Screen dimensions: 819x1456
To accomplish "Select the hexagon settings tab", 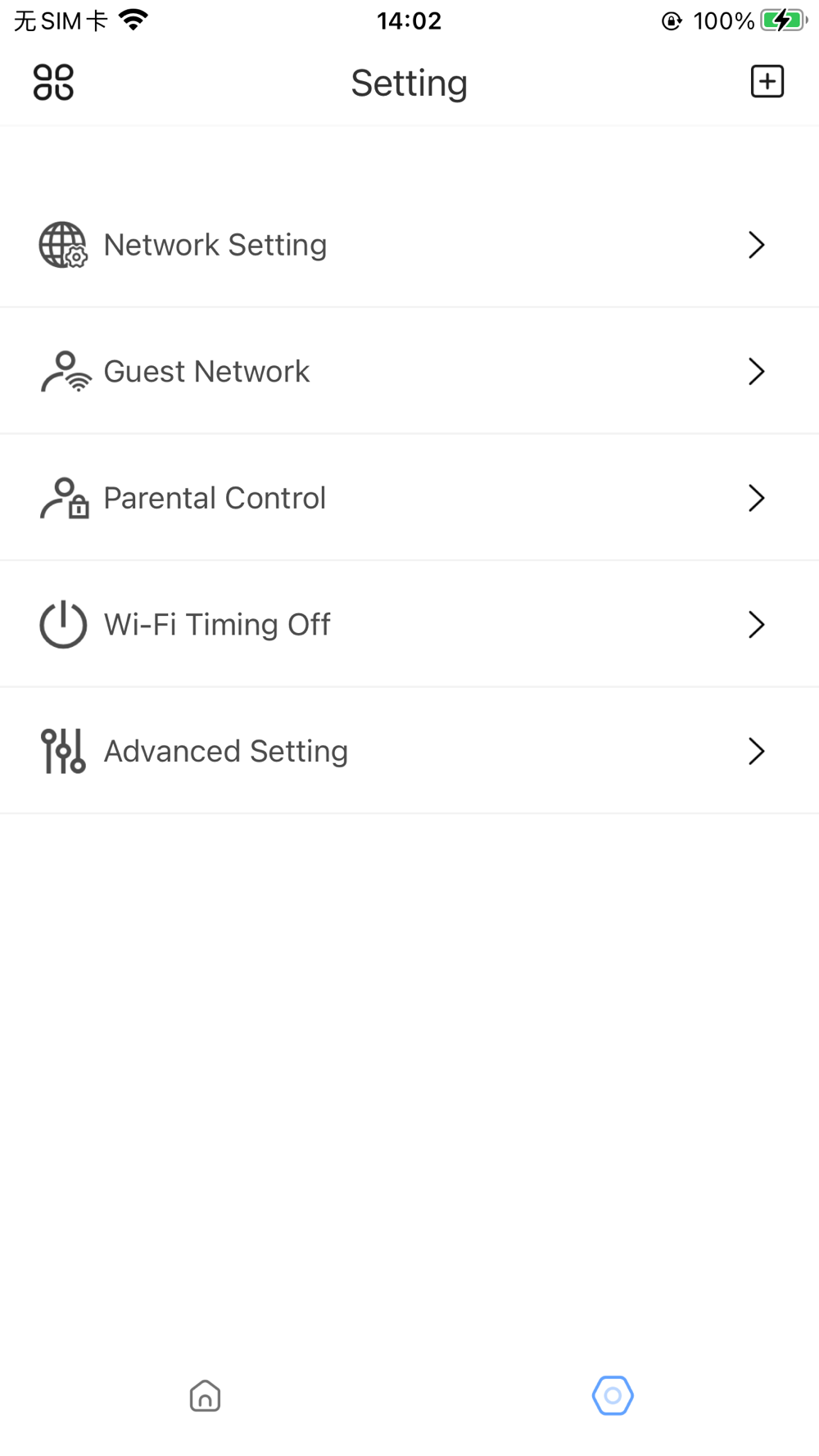I will pyautogui.click(x=613, y=1395).
